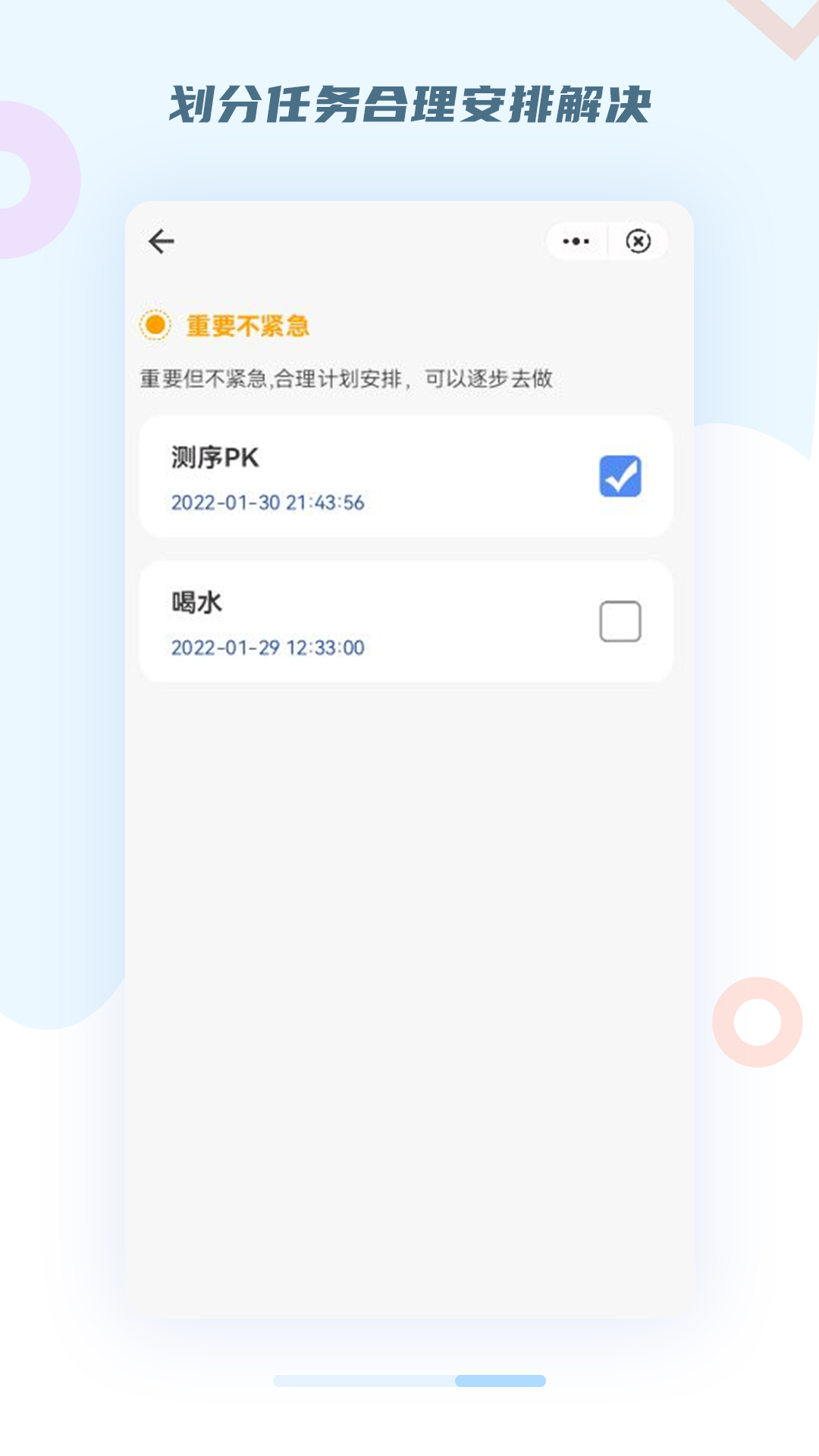Select the ellipsis icon in capsule bar

coord(576,240)
